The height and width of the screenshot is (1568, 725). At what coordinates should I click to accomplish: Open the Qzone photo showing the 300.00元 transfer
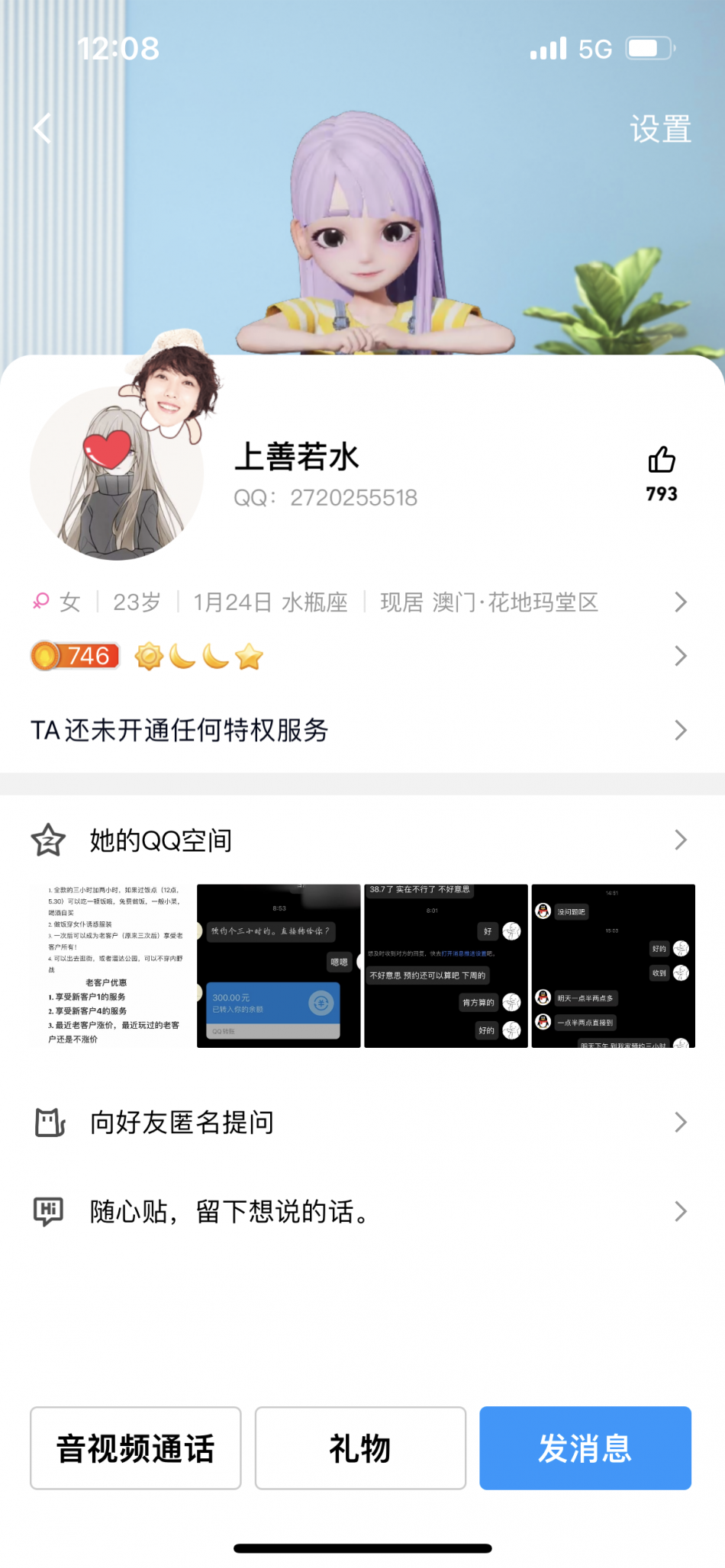279,966
